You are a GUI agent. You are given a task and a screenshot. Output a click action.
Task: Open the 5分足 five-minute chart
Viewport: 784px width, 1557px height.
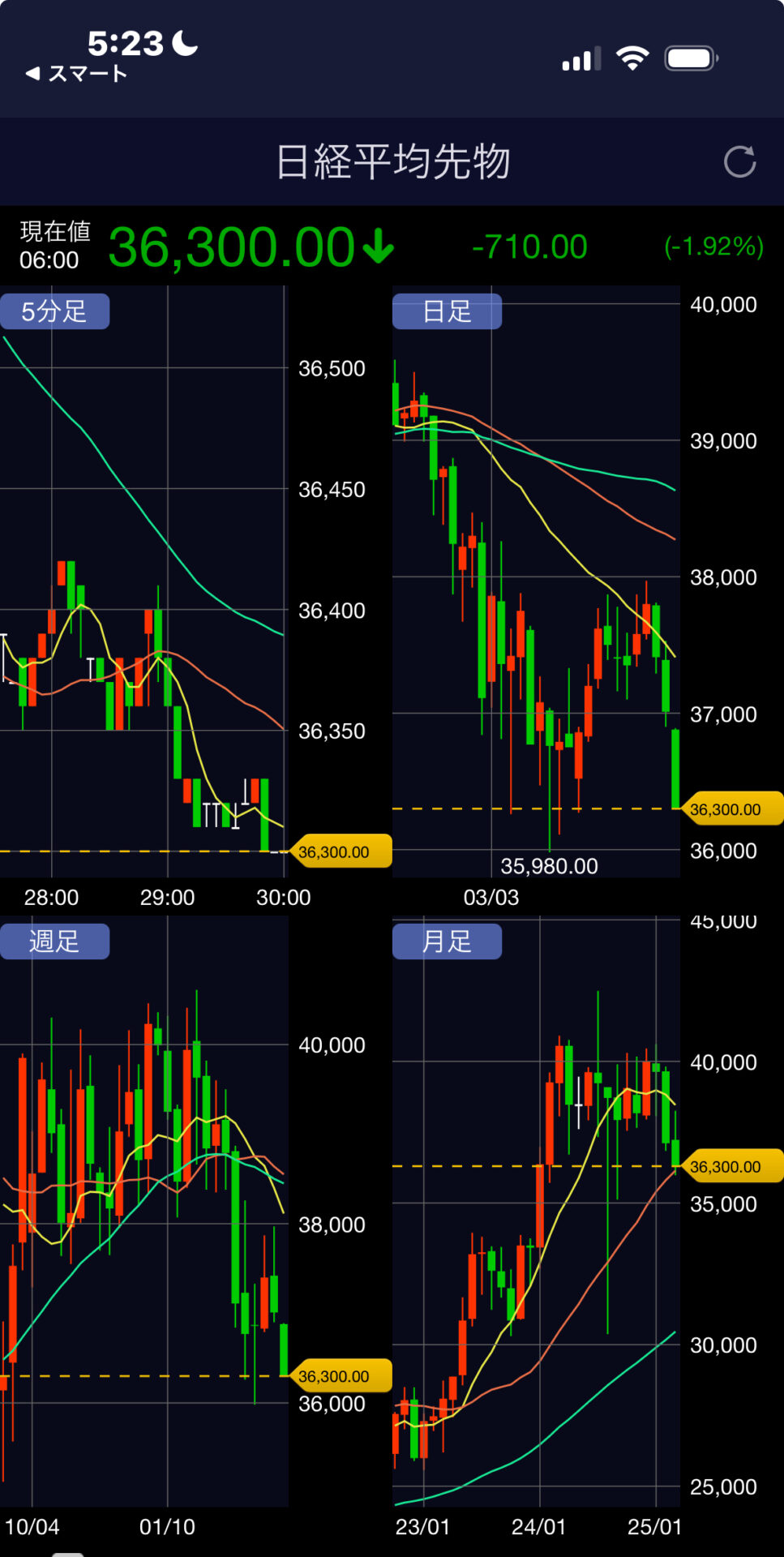click(54, 311)
